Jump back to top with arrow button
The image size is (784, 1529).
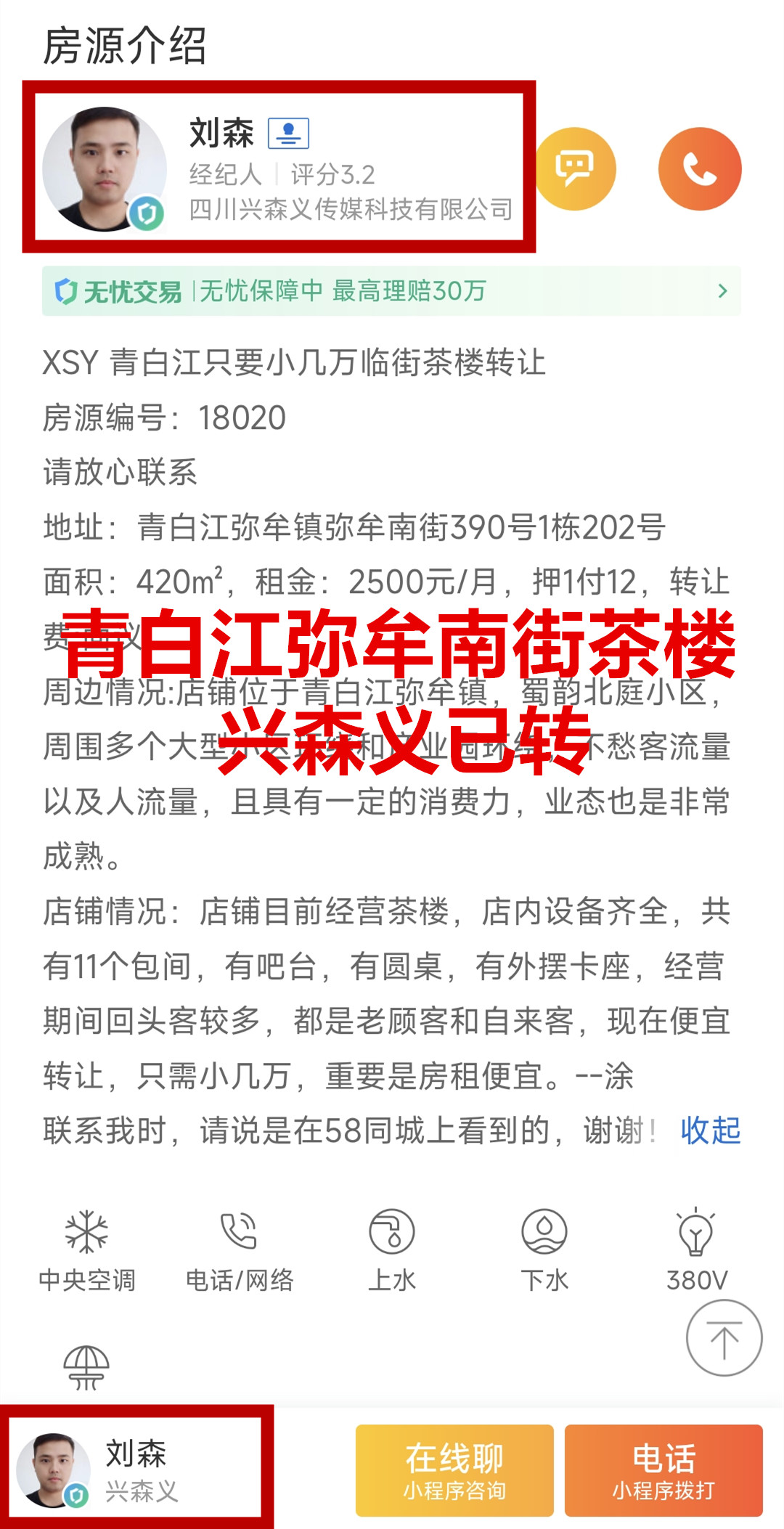tap(724, 1338)
